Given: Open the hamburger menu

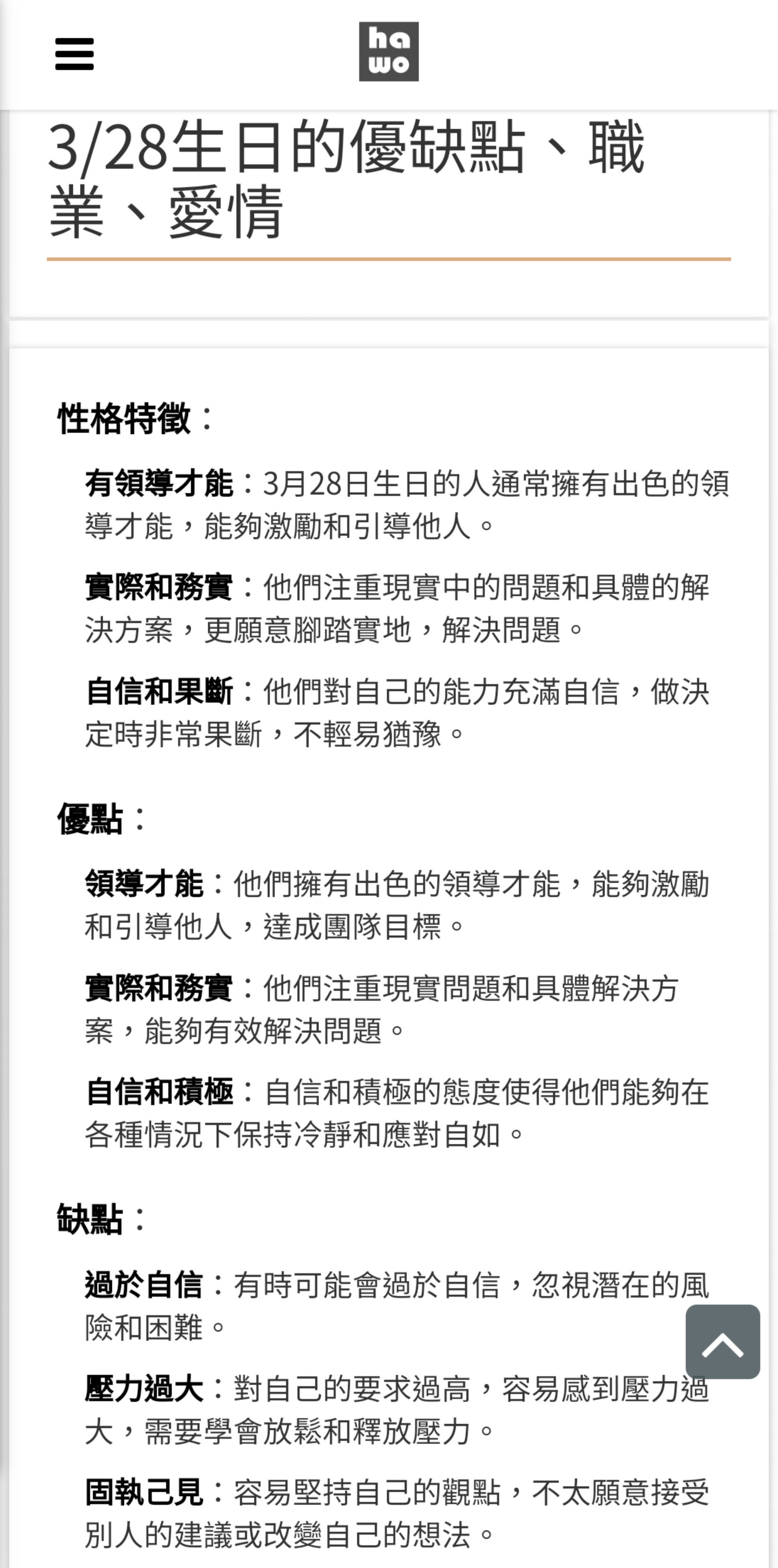Looking at the screenshot, I should (74, 53).
